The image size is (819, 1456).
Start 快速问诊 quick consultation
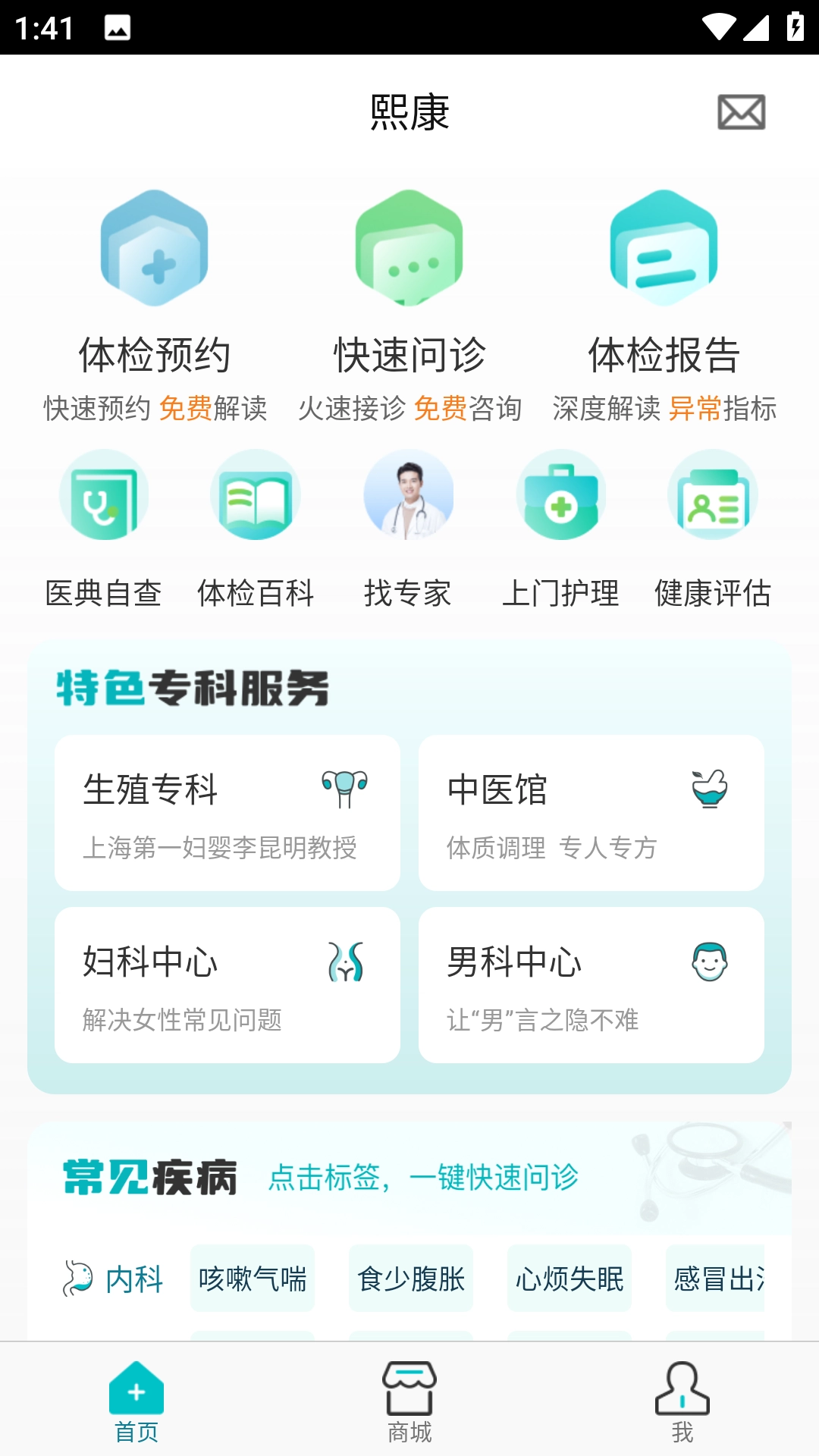(x=409, y=303)
